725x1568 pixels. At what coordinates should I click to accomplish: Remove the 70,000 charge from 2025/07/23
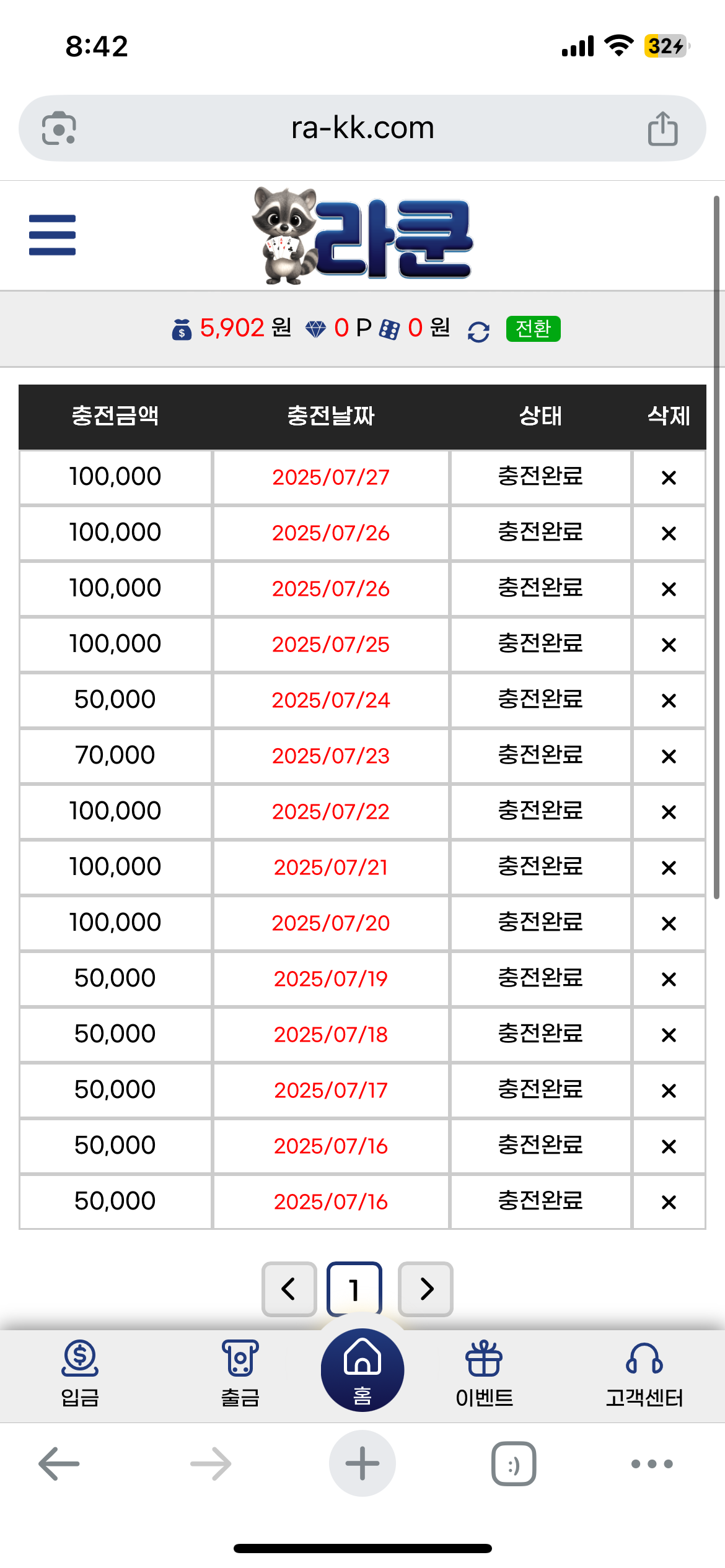[x=668, y=756]
